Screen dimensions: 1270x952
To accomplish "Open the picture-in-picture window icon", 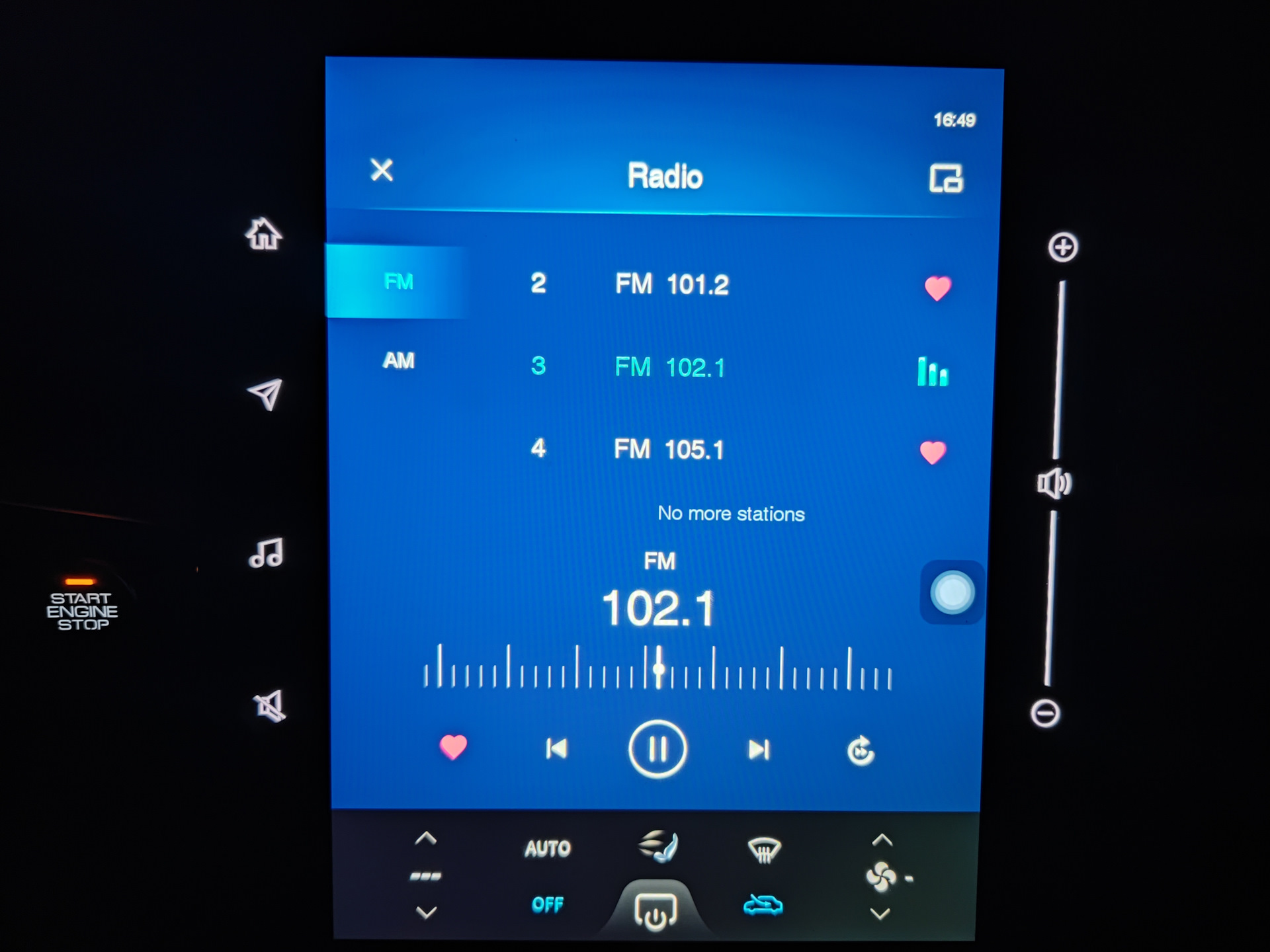I will point(946,178).
